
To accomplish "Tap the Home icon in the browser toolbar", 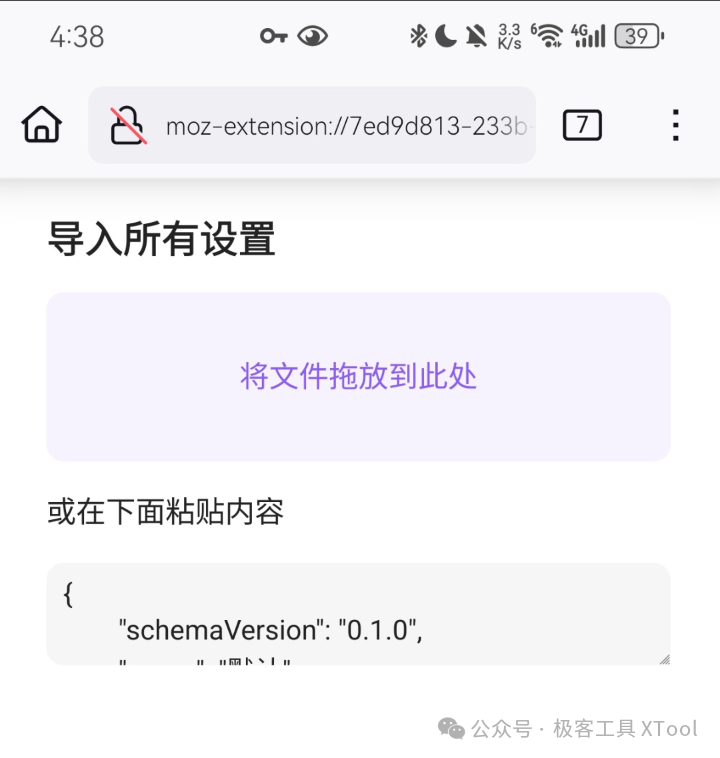I will (x=40, y=124).
